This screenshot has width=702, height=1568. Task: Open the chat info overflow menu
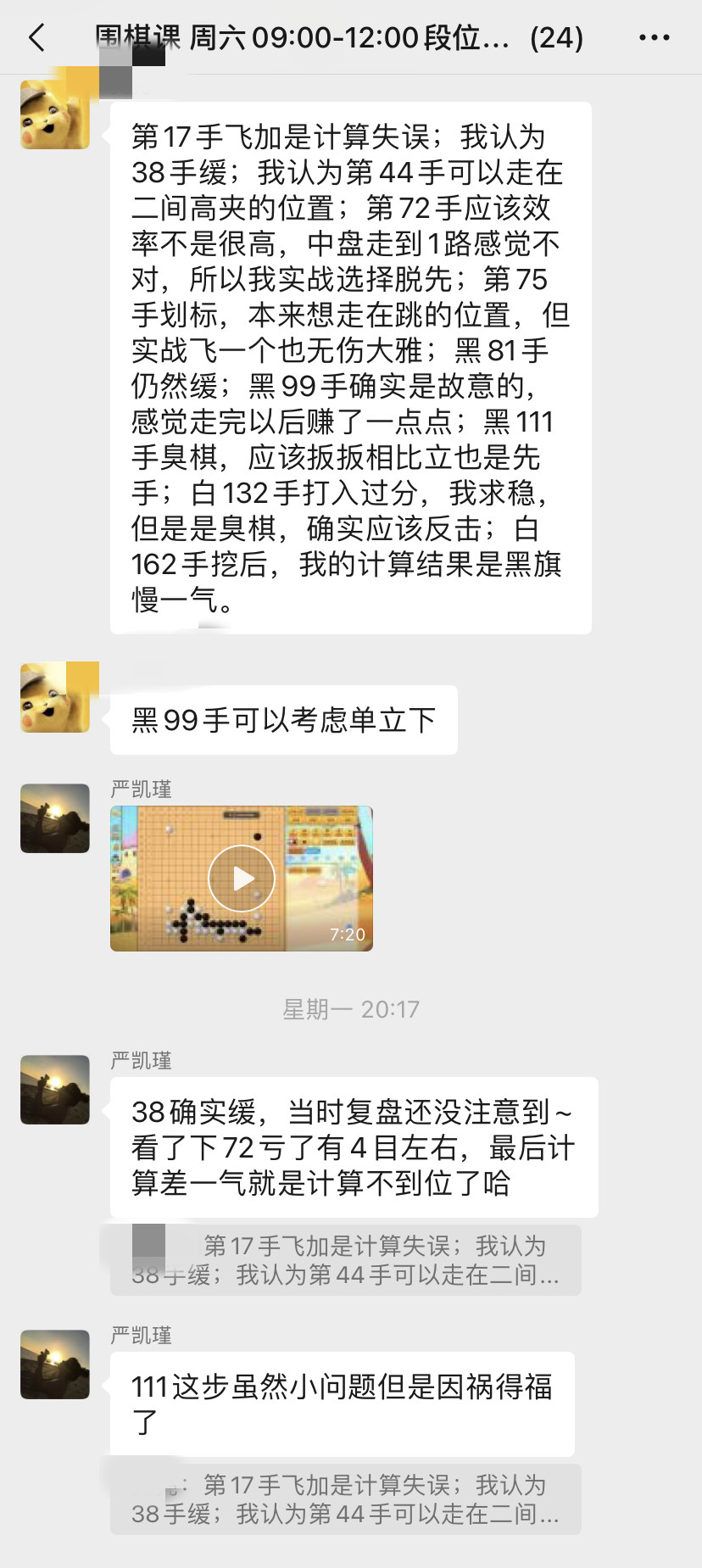tap(654, 37)
